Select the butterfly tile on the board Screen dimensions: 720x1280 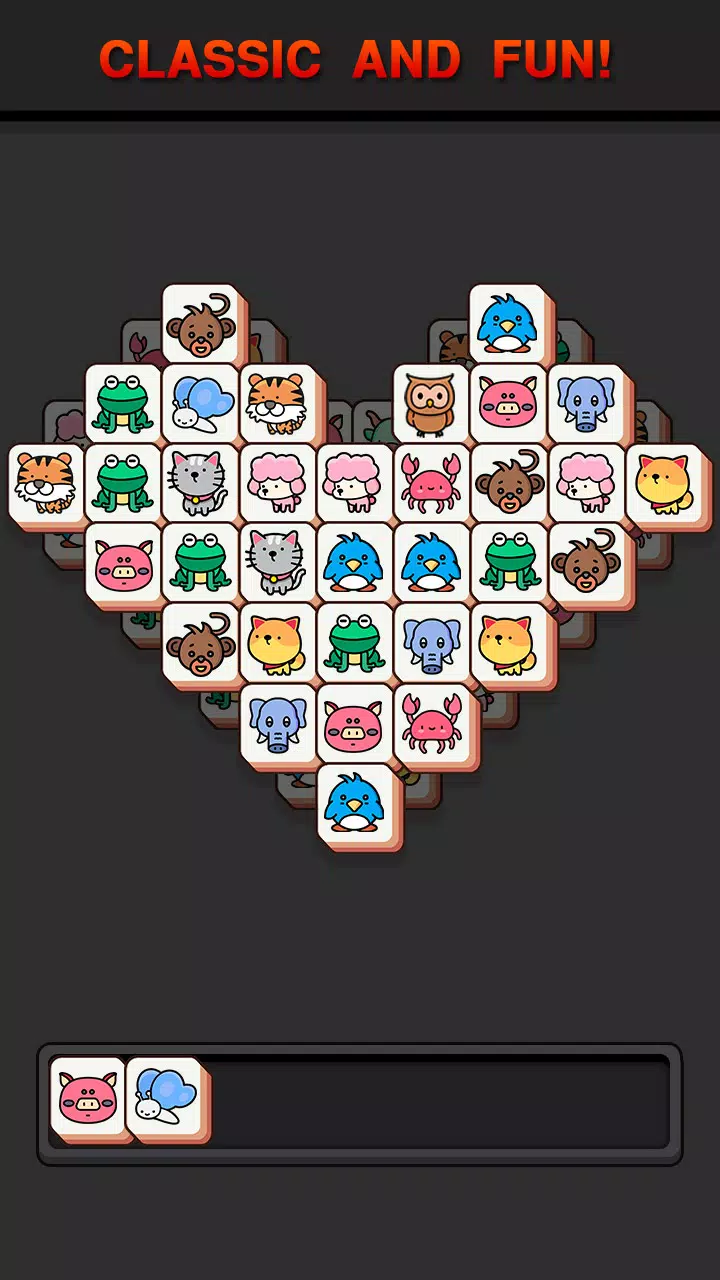tap(199, 402)
